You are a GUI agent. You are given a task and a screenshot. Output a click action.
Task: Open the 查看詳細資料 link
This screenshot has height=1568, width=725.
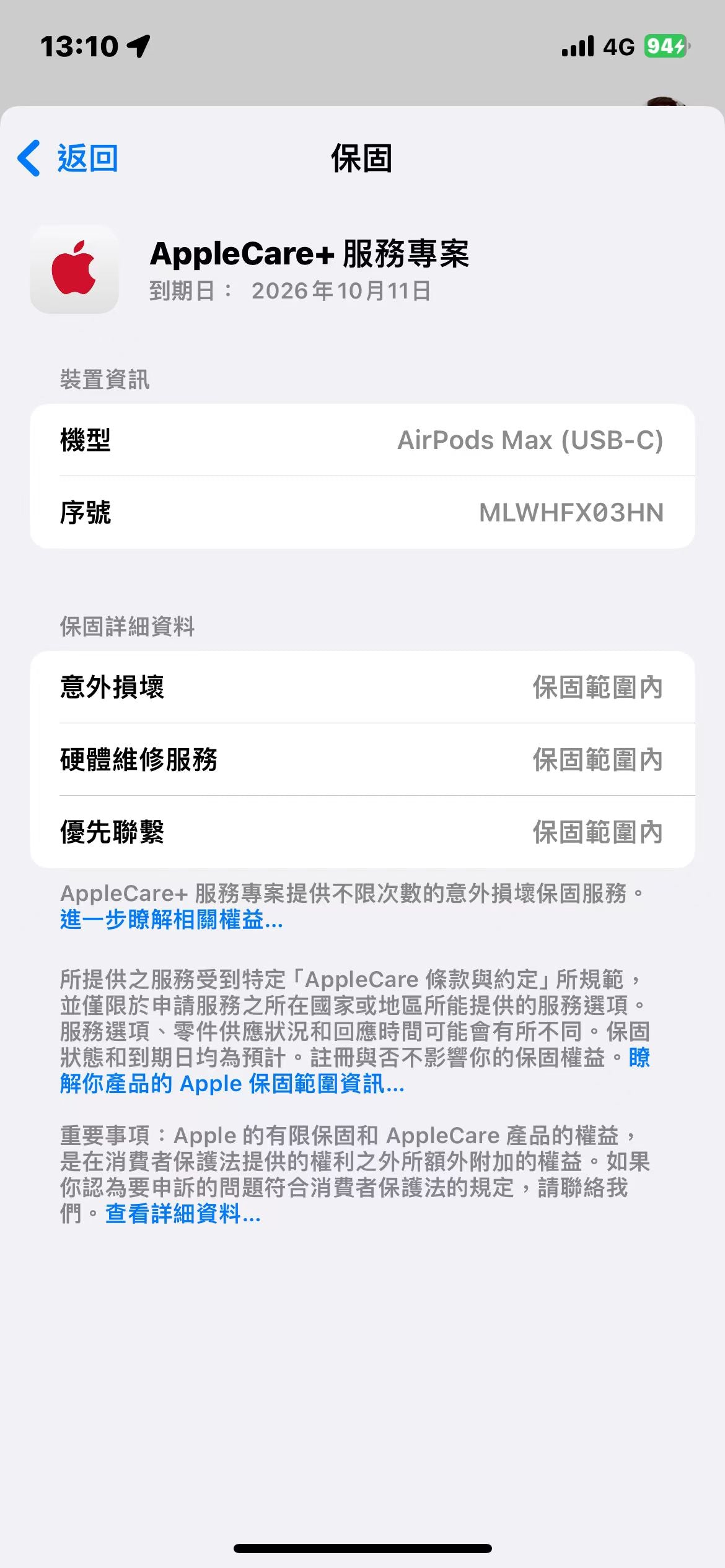183,1214
